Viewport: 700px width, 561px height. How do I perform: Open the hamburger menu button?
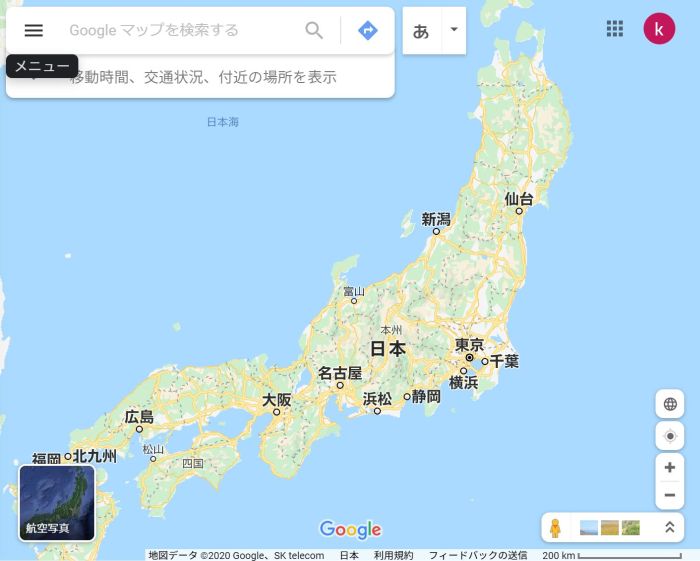pos(33,30)
